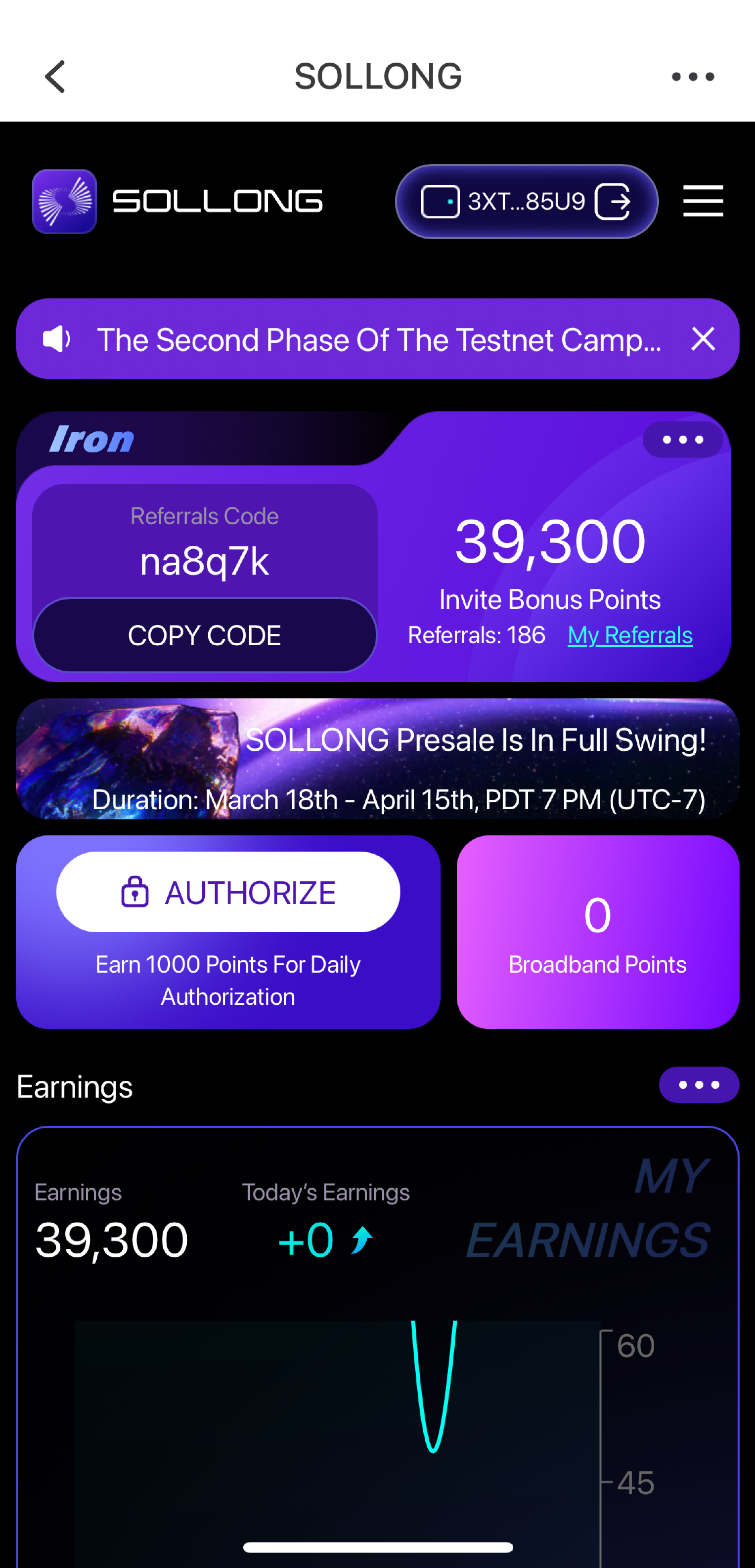Go back from the SOLLONG page
This screenshot has height=1568, width=755.
coord(55,77)
